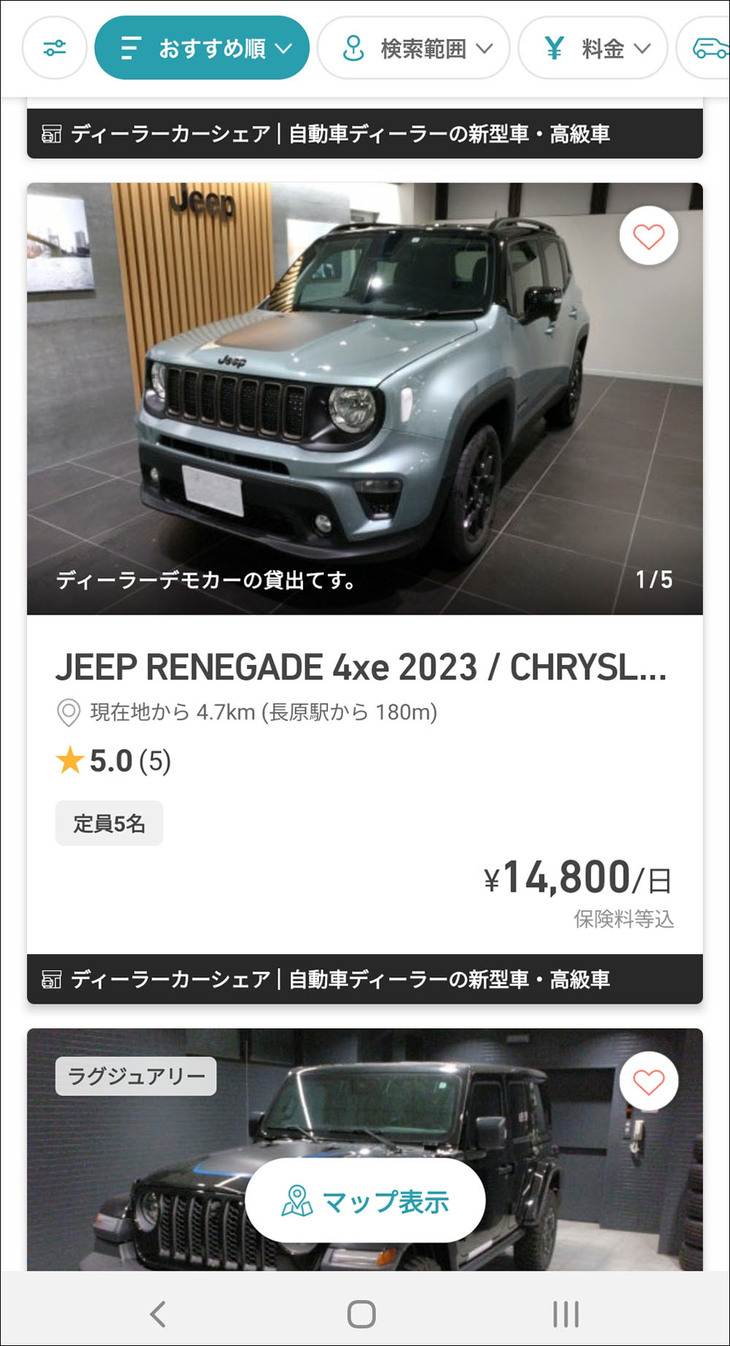730x1346 pixels.
Task: Click the マップ表示 map display button
Action: (x=365, y=1199)
